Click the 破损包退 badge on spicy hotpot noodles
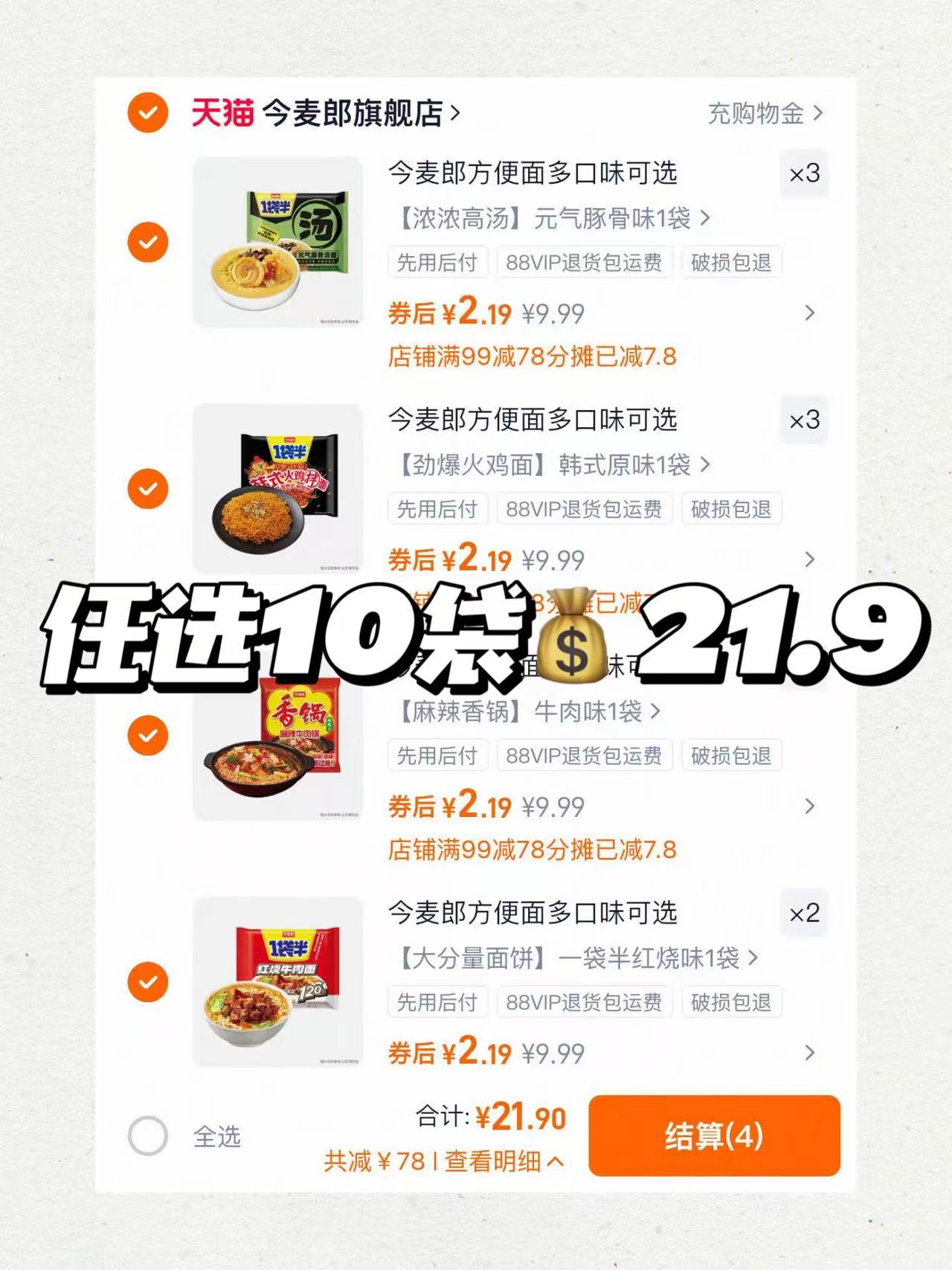This screenshot has width=952, height=1270. 731,755
